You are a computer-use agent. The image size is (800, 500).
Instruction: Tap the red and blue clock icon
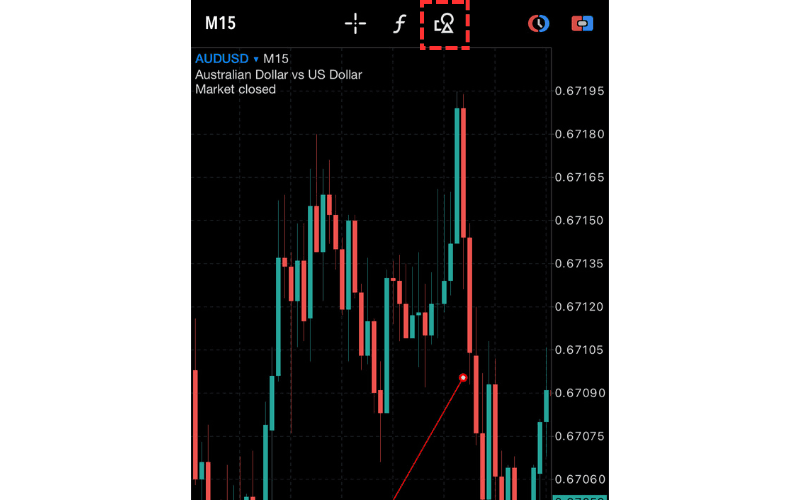[x=538, y=23]
